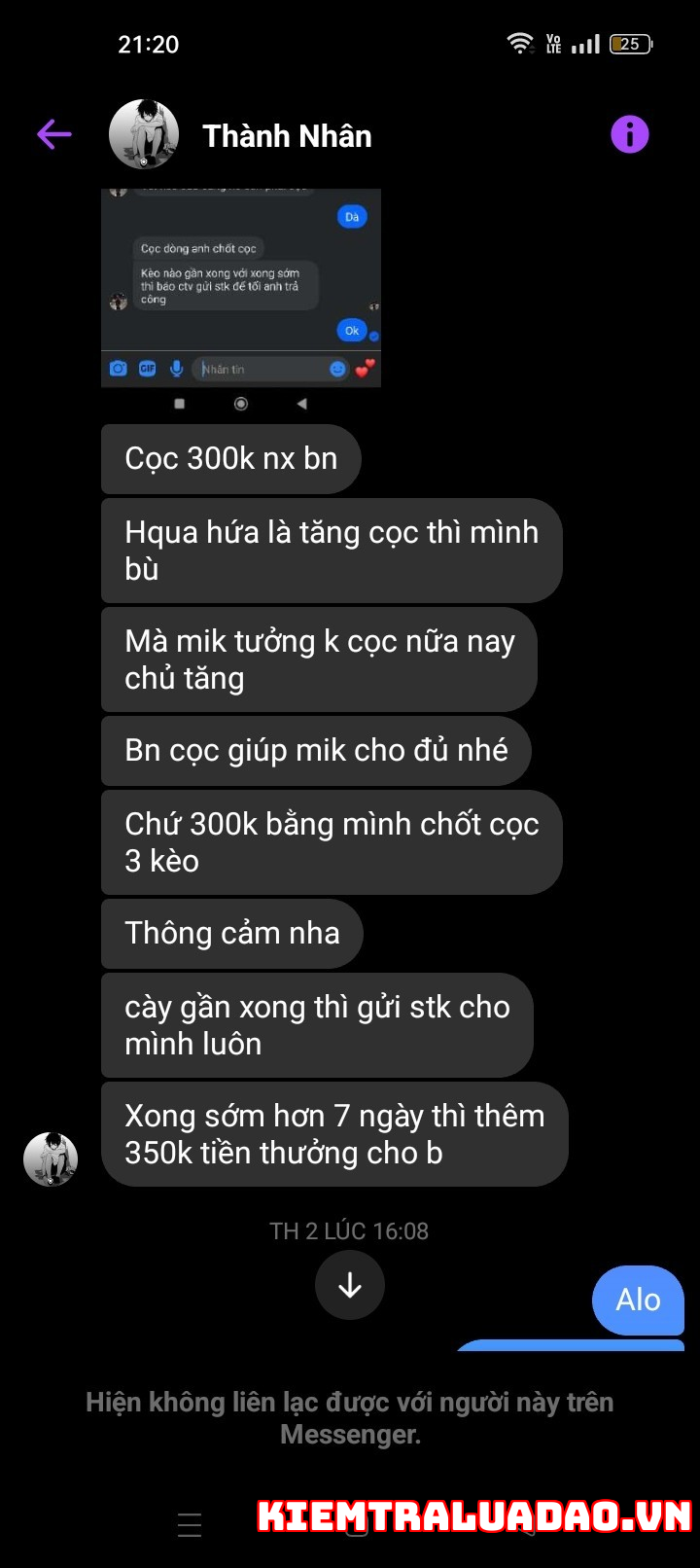
Task: Jump to the latest messages with down arrow
Action: [350, 1285]
